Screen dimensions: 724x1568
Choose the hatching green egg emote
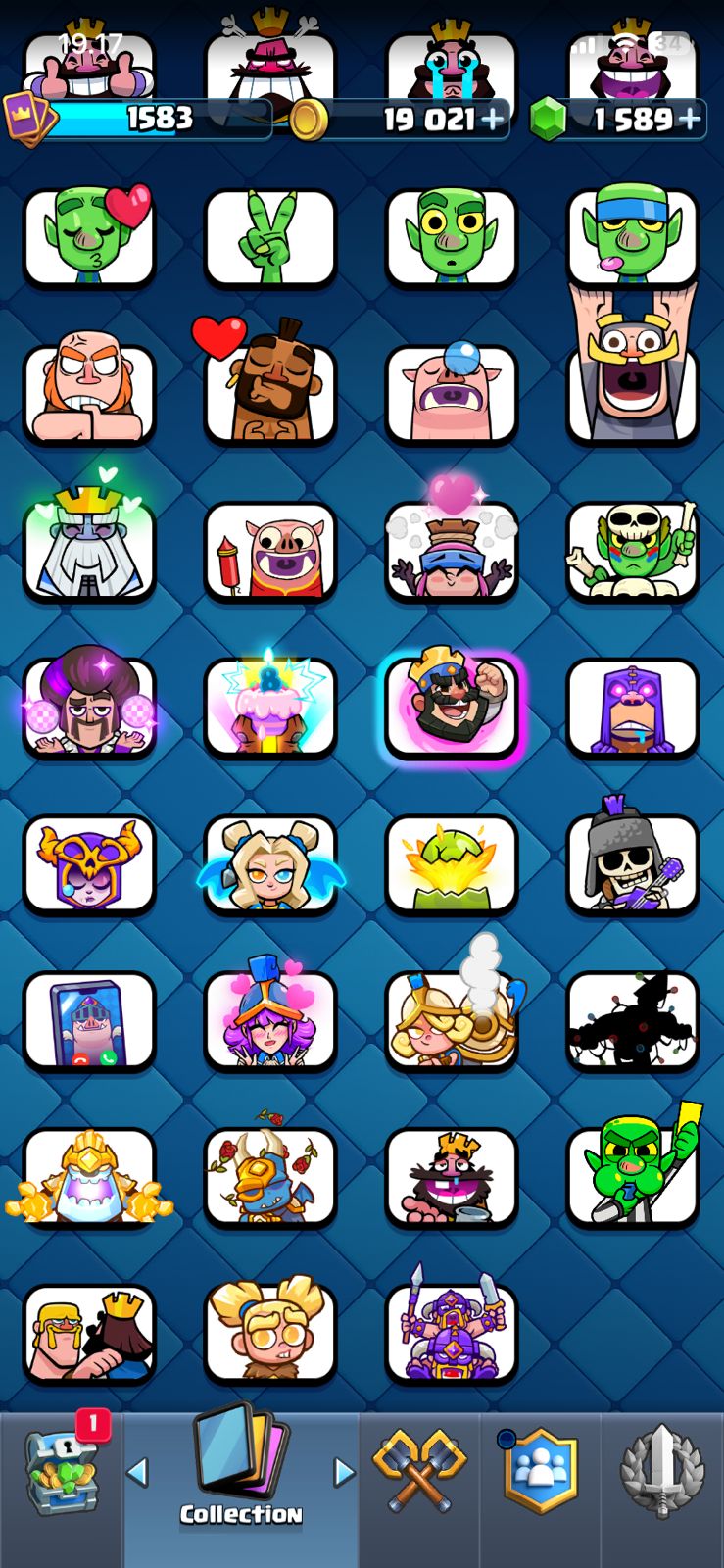(x=451, y=863)
